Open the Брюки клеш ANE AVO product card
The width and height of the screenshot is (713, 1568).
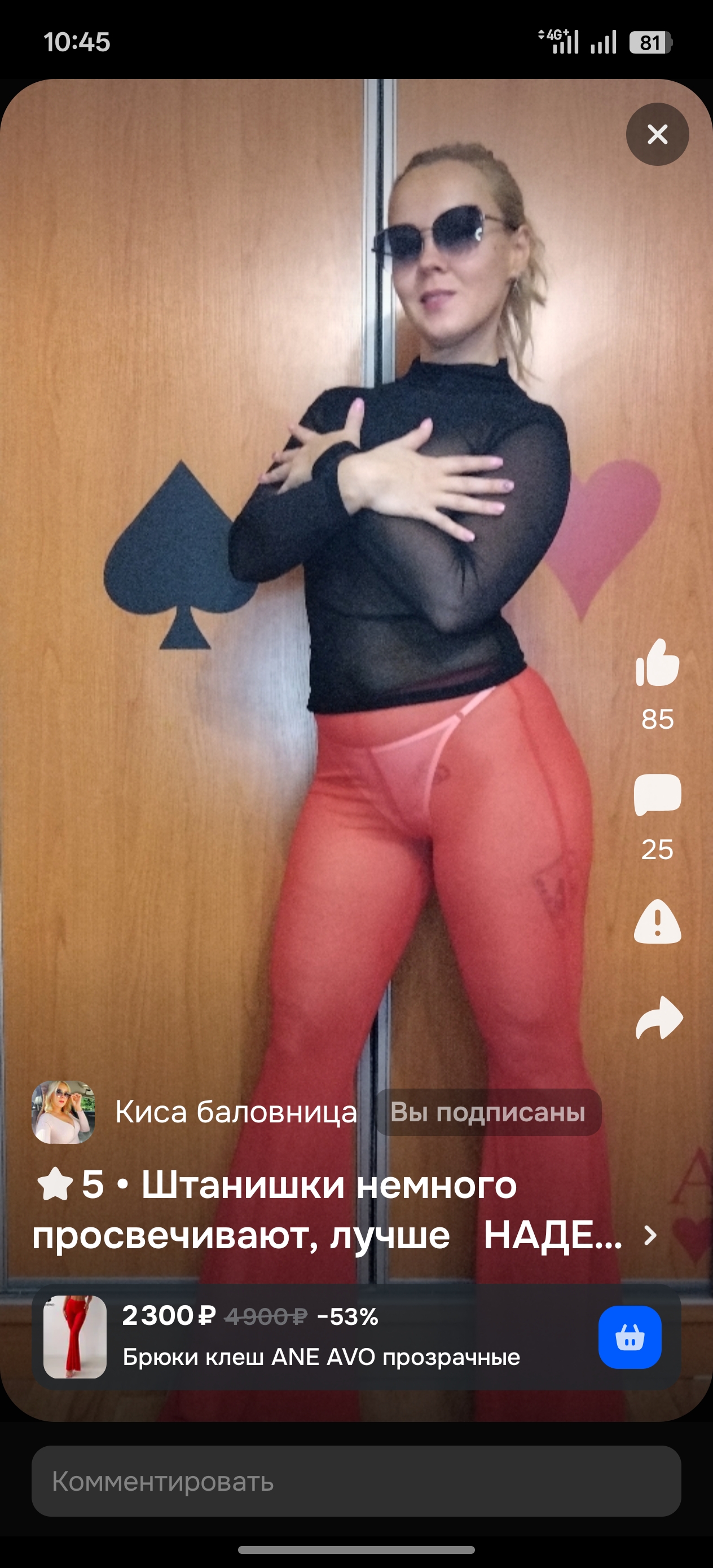(321, 1337)
